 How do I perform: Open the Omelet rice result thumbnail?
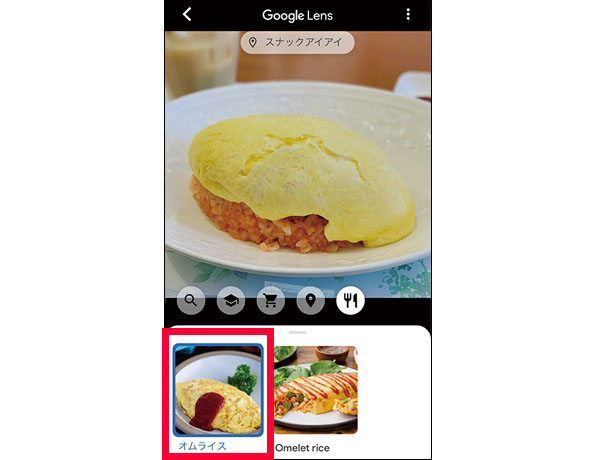point(315,390)
